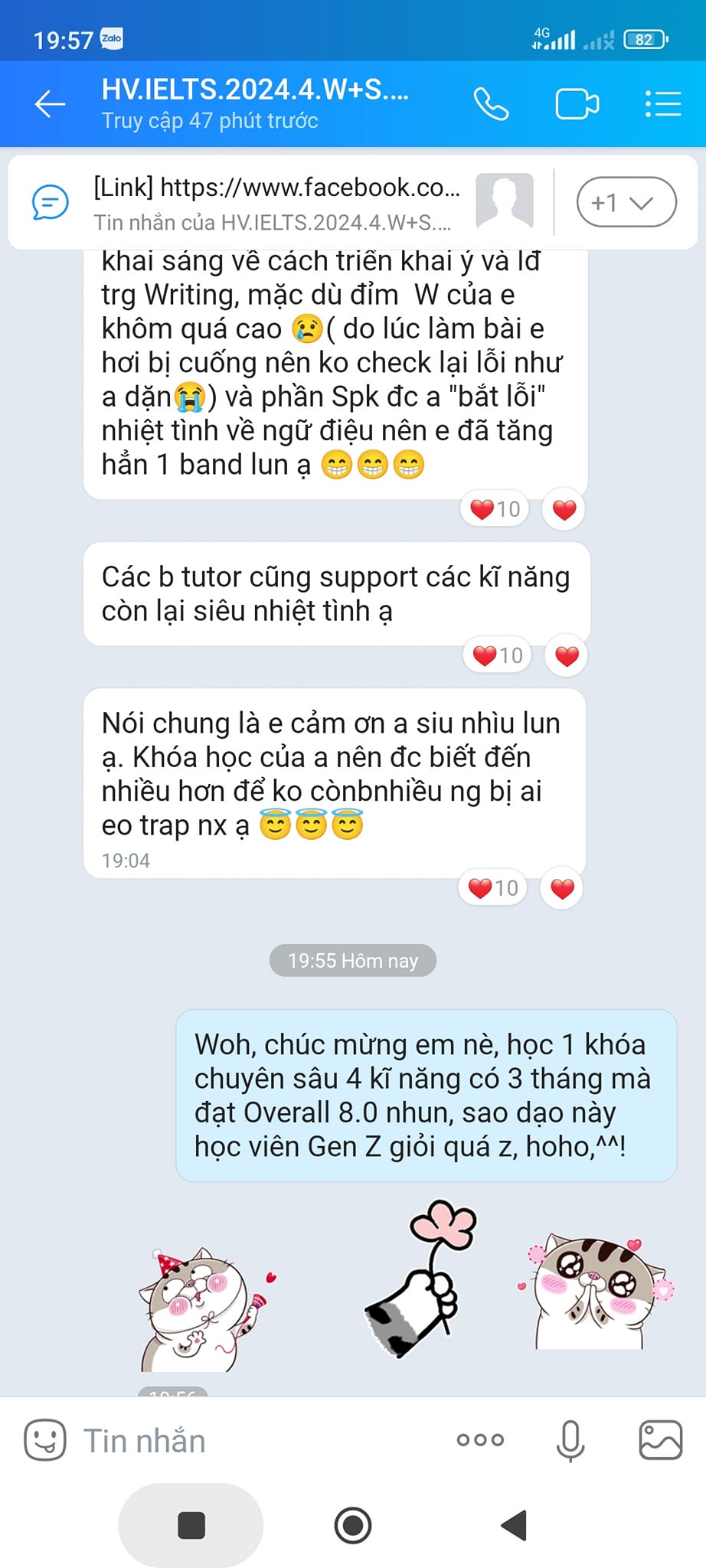Record a voice message

[x=570, y=1441]
